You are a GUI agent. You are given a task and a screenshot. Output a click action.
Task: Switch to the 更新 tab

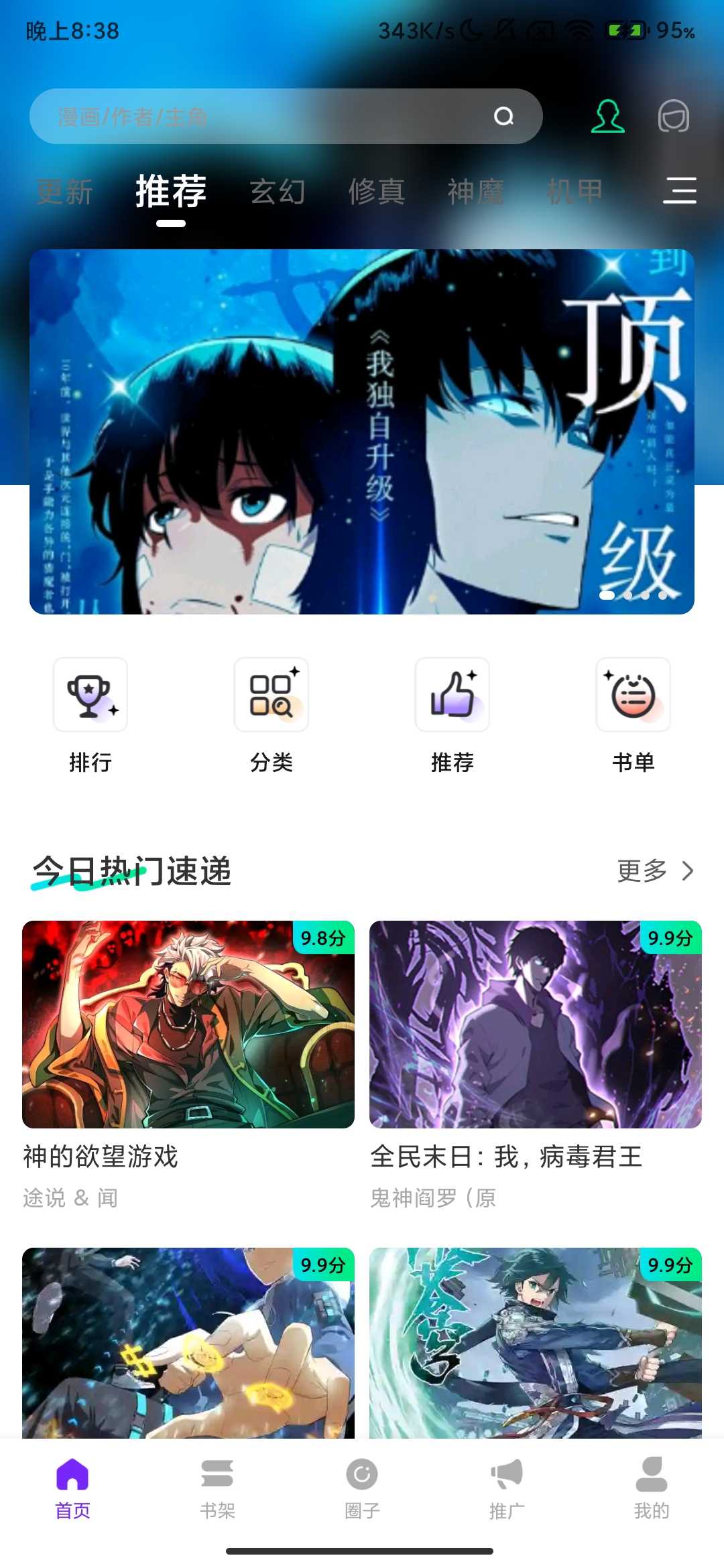[x=64, y=192]
